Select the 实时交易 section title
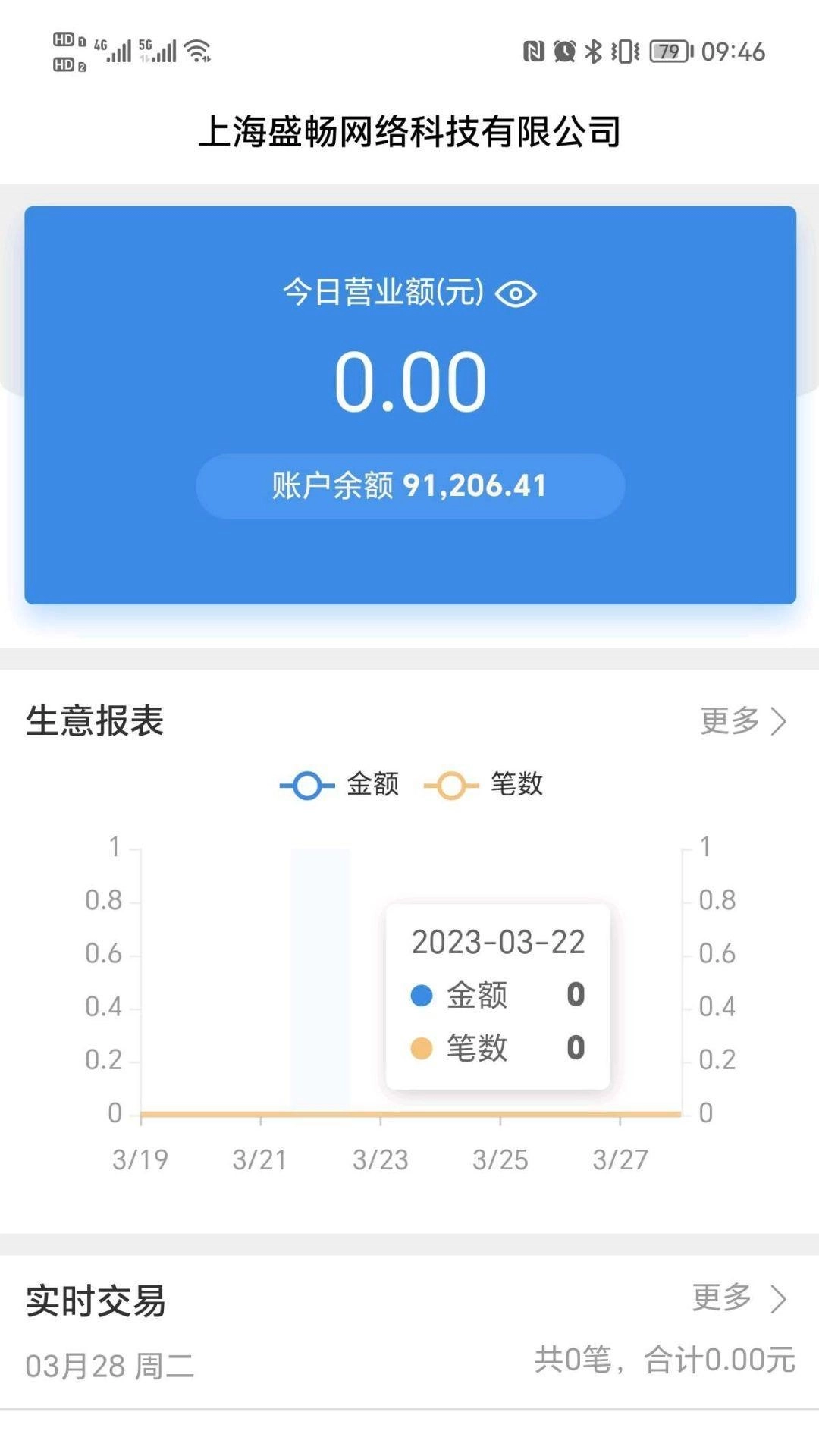Viewport: 819px width, 1456px height. pyautogui.click(x=95, y=1301)
